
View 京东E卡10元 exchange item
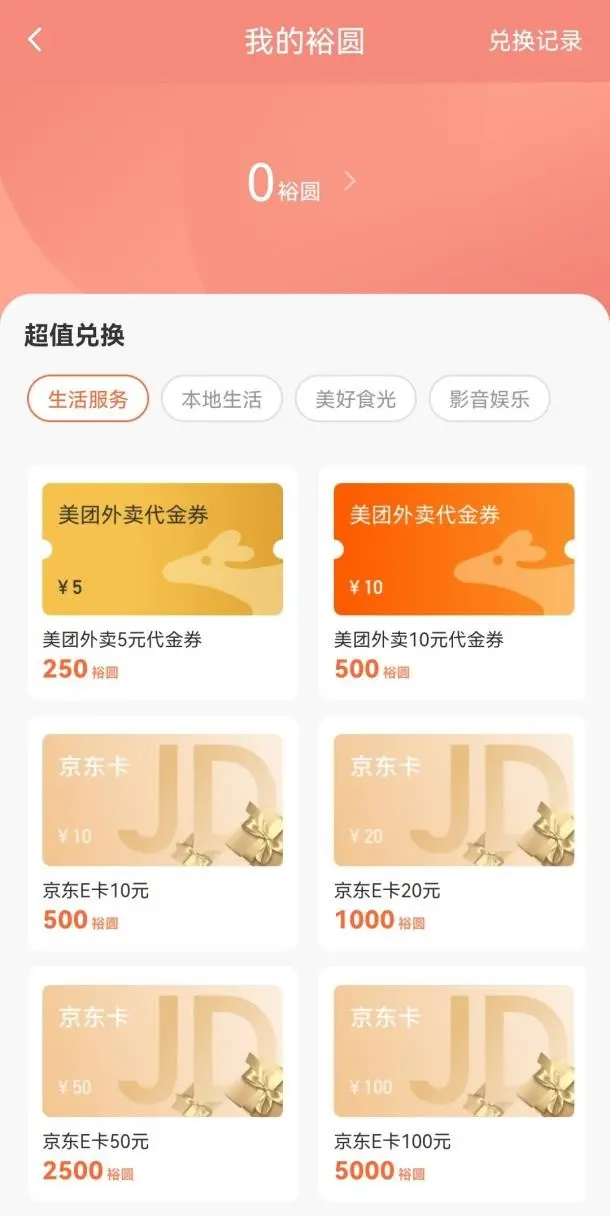(x=162, y=832)
